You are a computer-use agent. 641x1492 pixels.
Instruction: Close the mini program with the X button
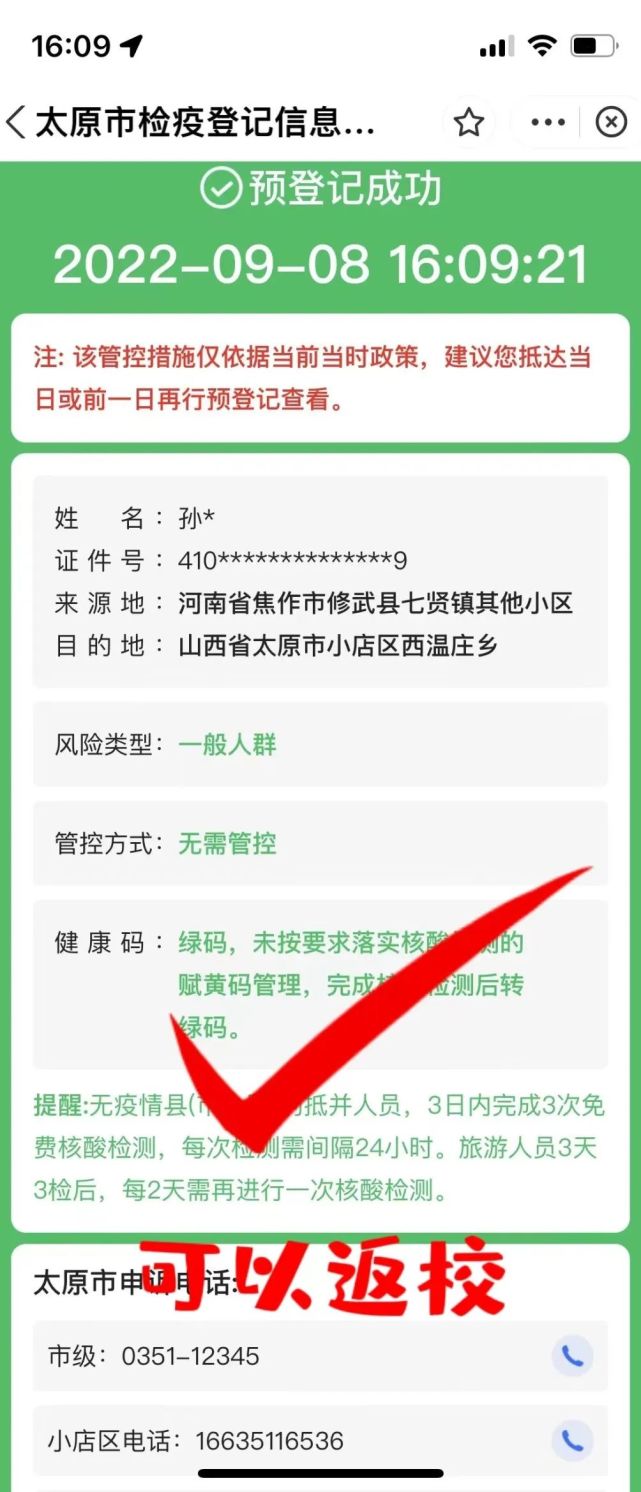(610, 122)
